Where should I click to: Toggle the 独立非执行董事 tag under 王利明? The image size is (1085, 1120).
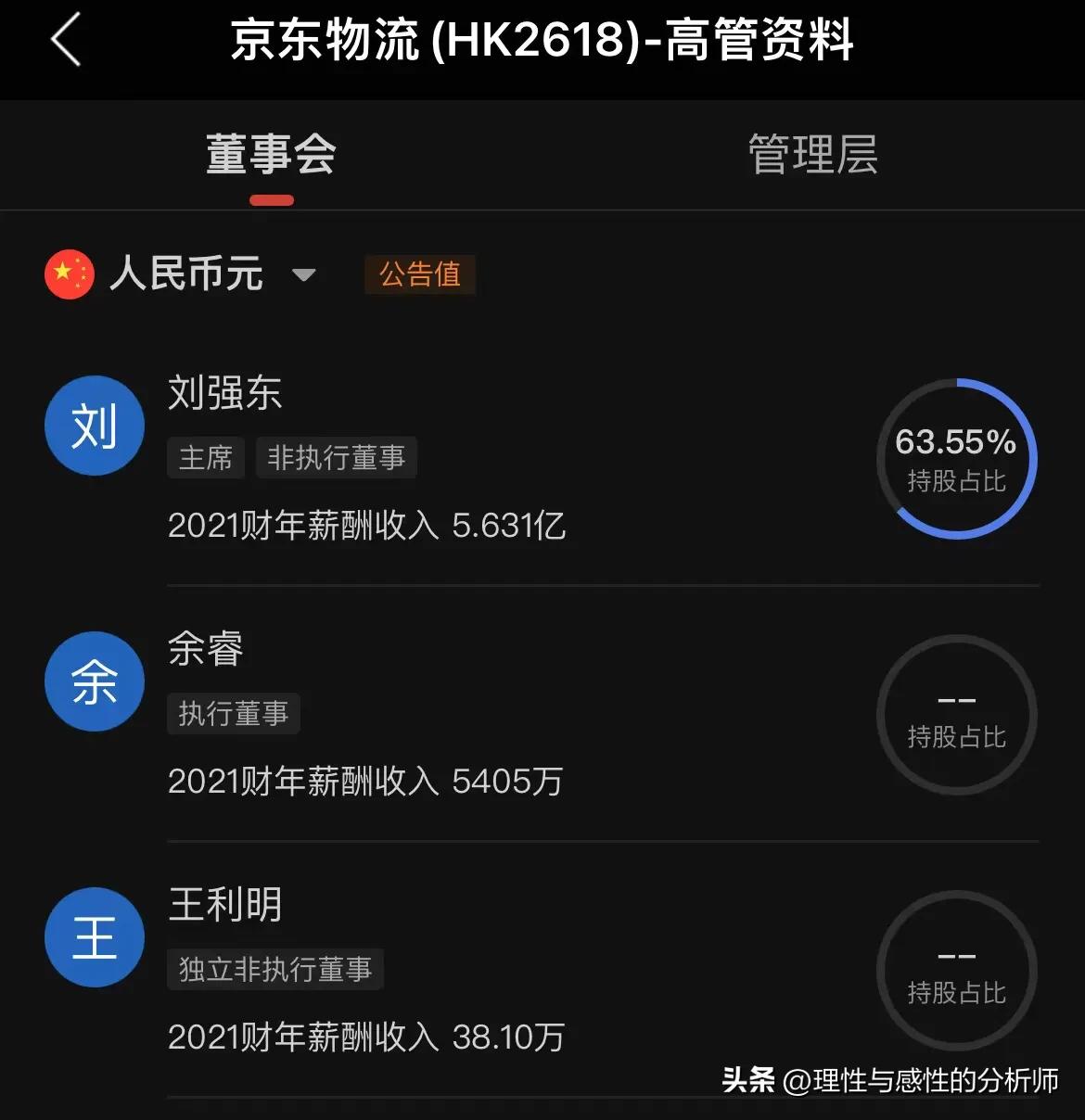274,969
